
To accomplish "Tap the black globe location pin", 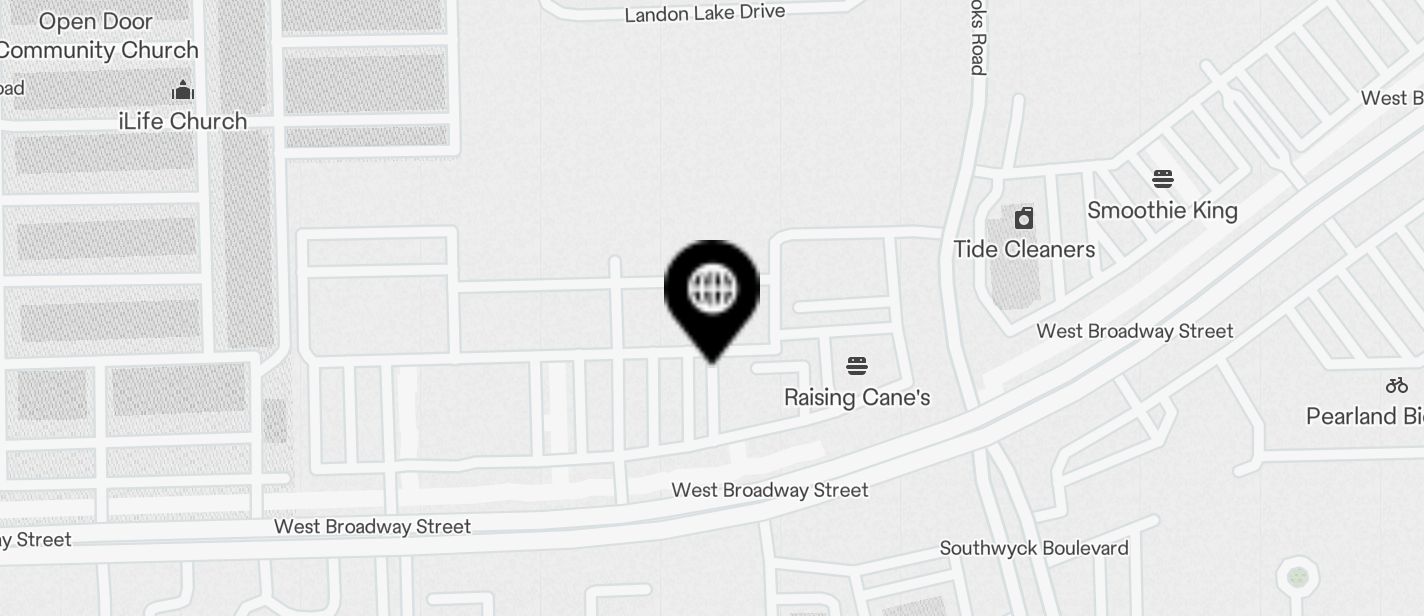I will (712, 292).
